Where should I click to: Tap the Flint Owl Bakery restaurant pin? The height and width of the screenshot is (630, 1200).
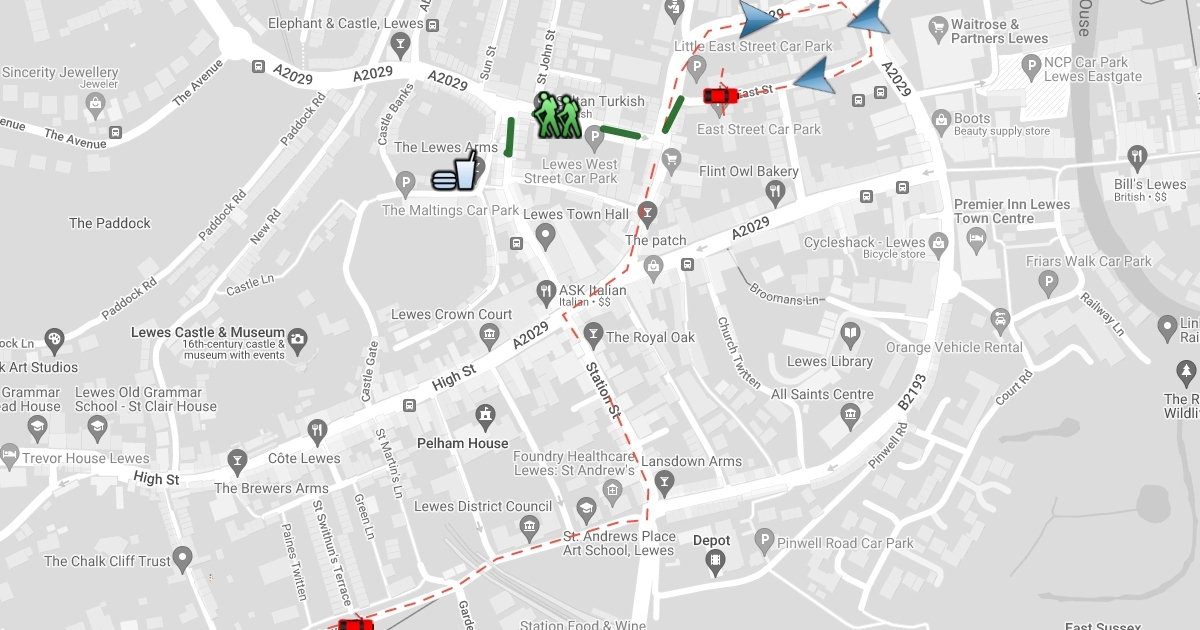point(778,192)
